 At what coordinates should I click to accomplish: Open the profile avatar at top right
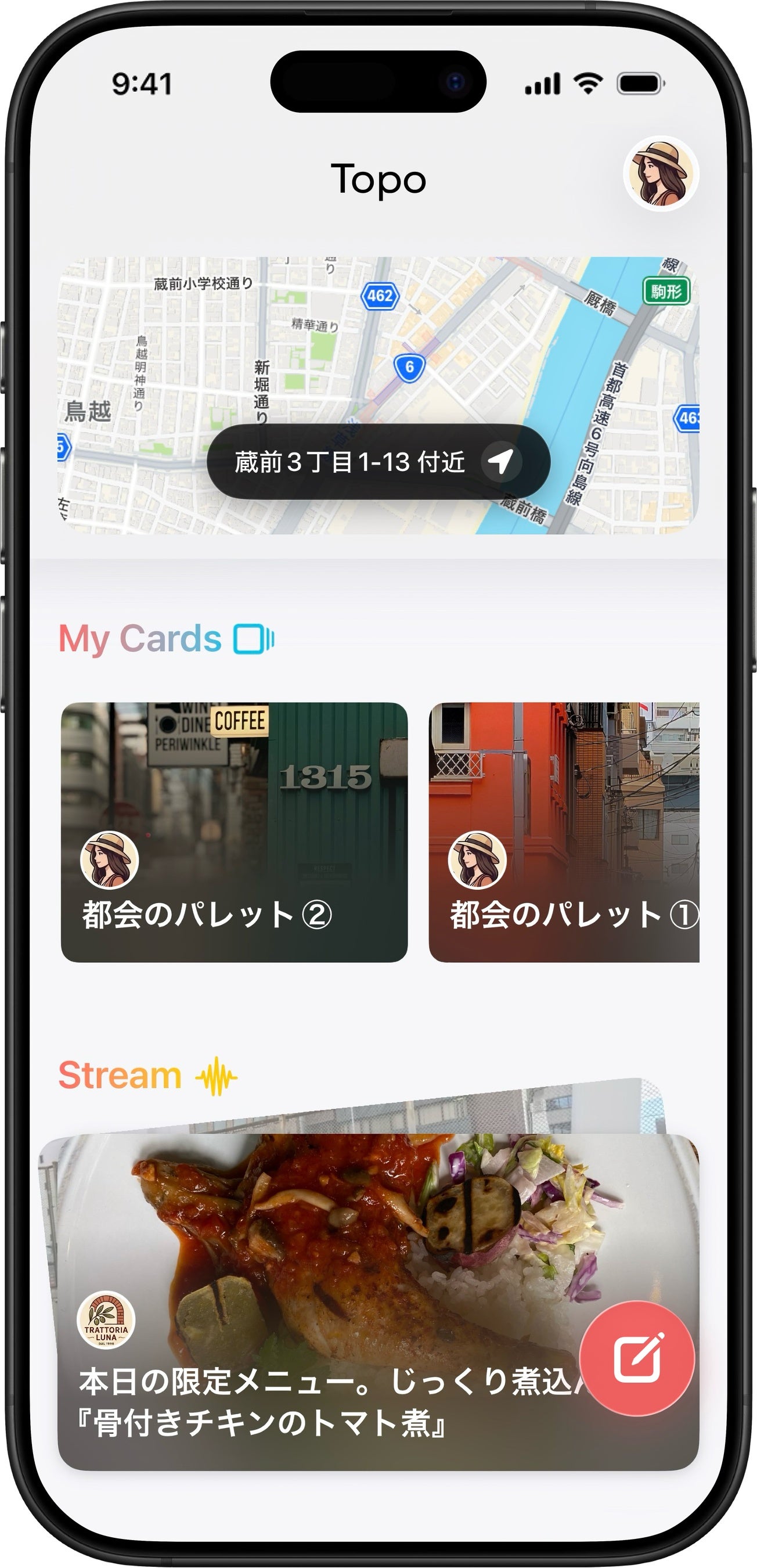(661, 174)
